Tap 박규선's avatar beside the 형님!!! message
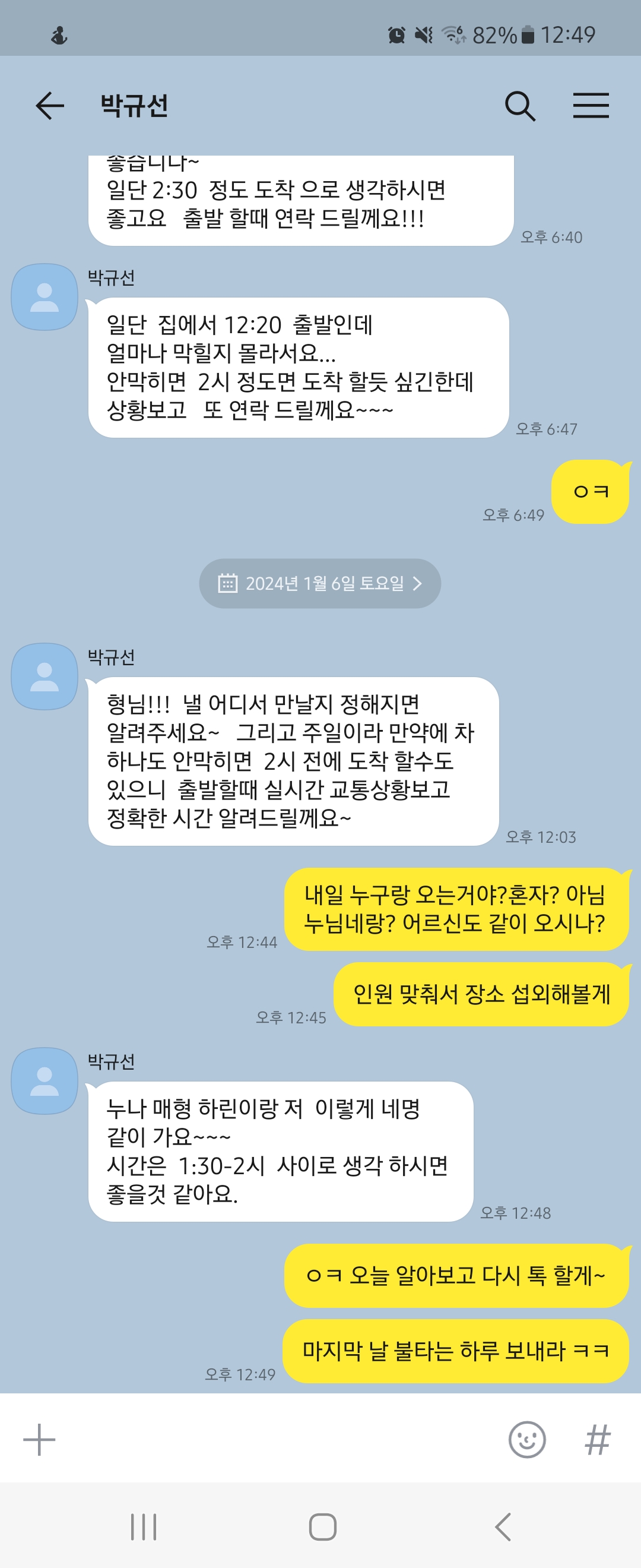The image size is (641, 1568). [x=45, y=676]
